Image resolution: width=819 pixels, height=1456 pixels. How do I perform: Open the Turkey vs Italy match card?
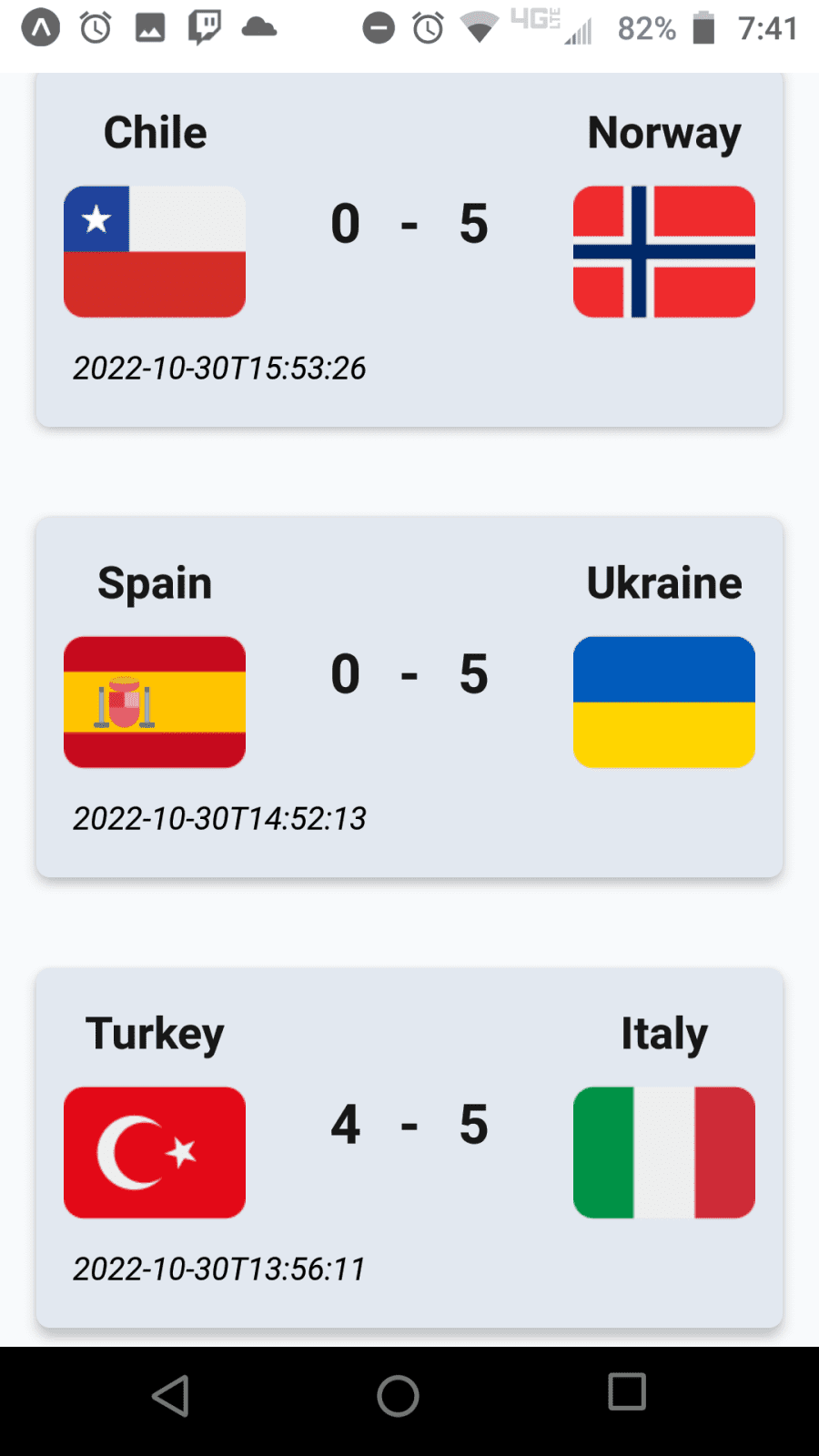[x=409, y=1148]
